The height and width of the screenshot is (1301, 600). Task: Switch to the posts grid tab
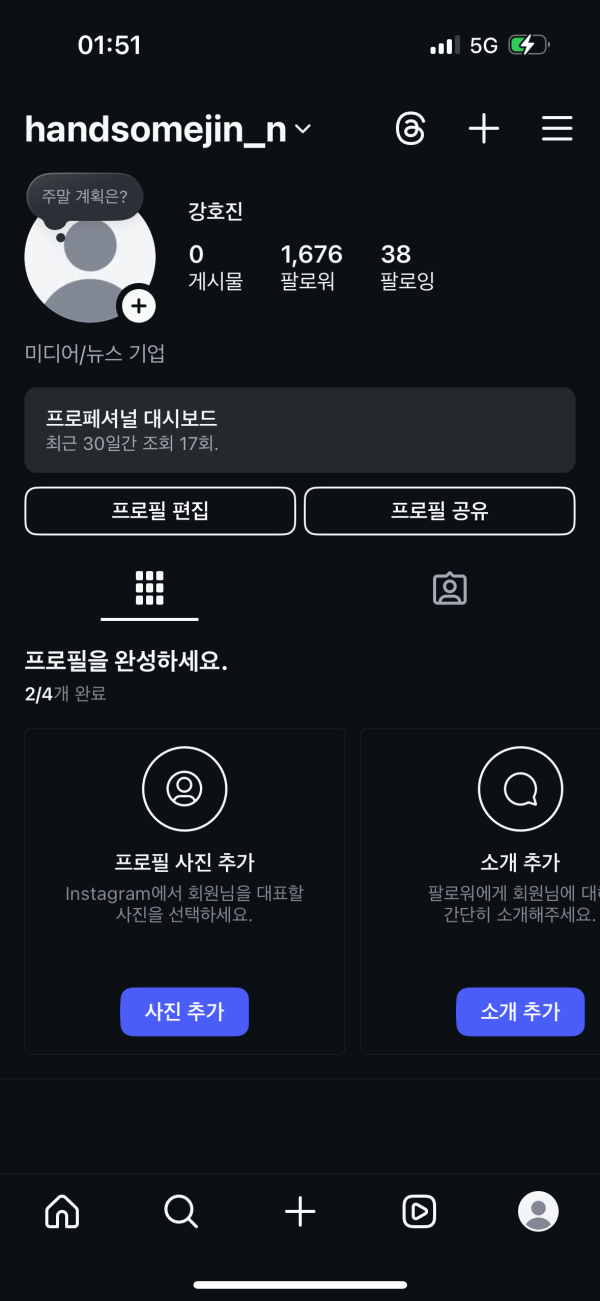point(149,589)
